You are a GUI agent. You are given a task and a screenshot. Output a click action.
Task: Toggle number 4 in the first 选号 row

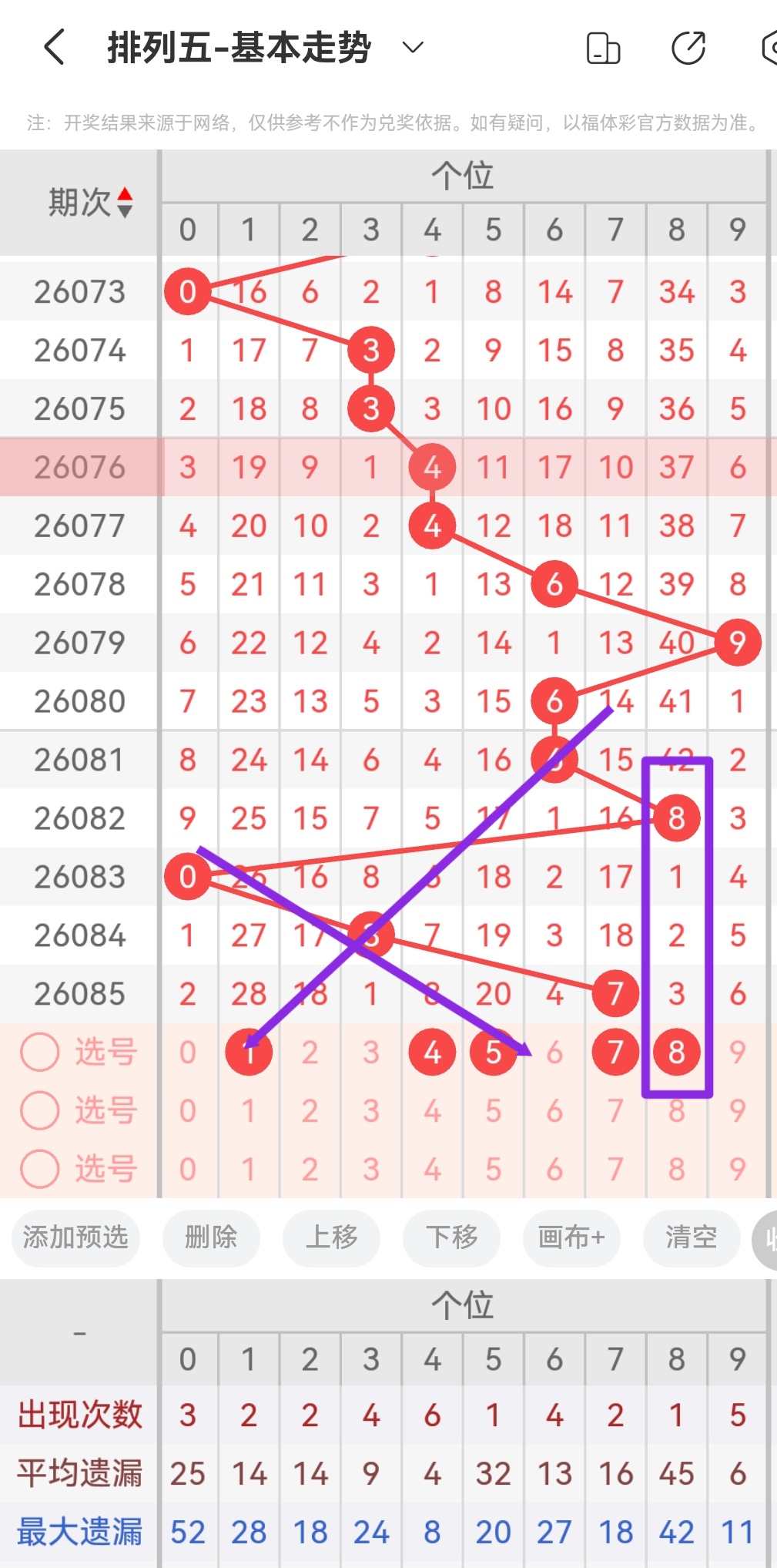pos(432,1052)
